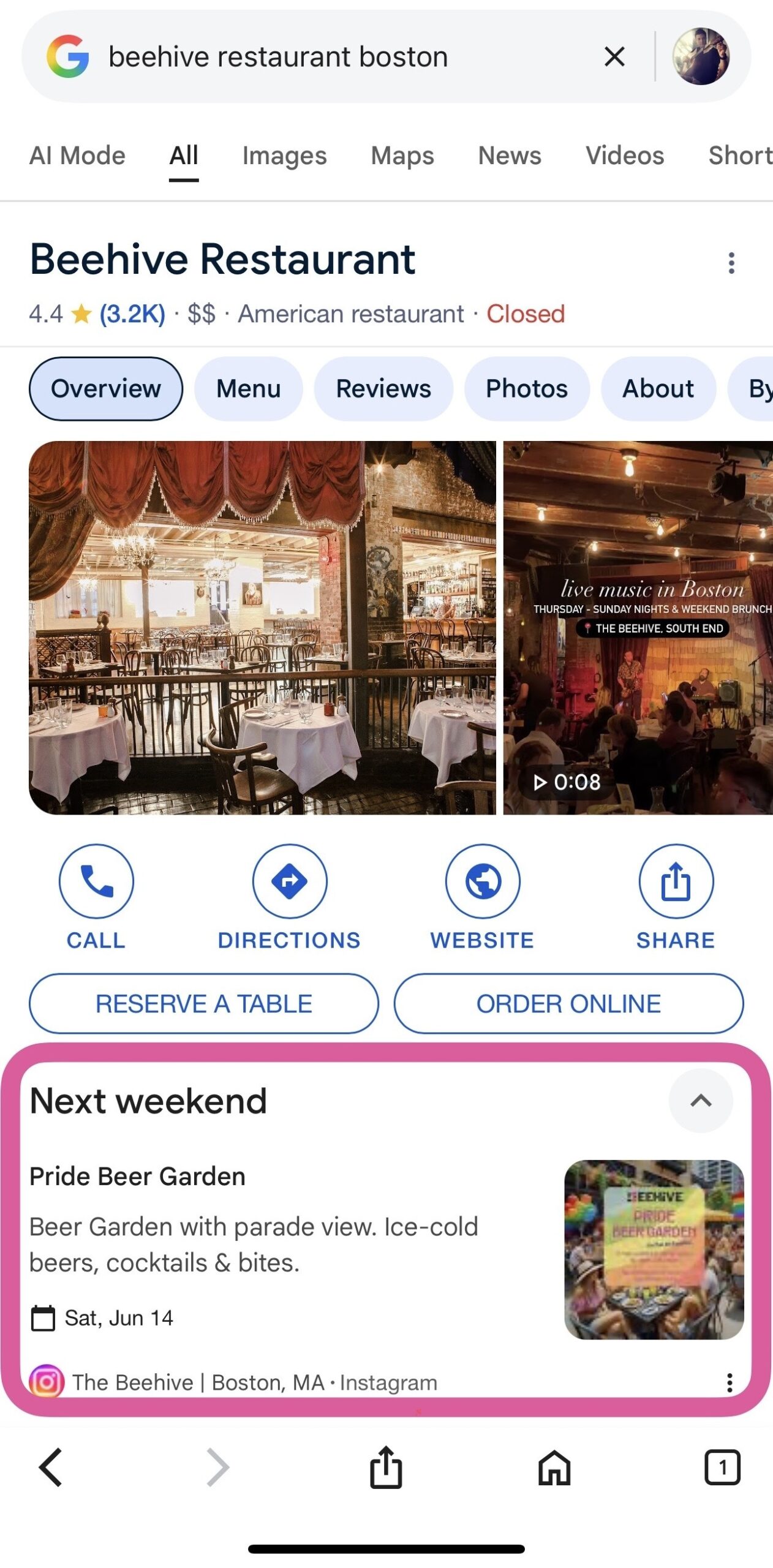Clear the search query text
The width and height of the screenshot is (773, 1568).
pyautogui.click(x=614, y=57)
